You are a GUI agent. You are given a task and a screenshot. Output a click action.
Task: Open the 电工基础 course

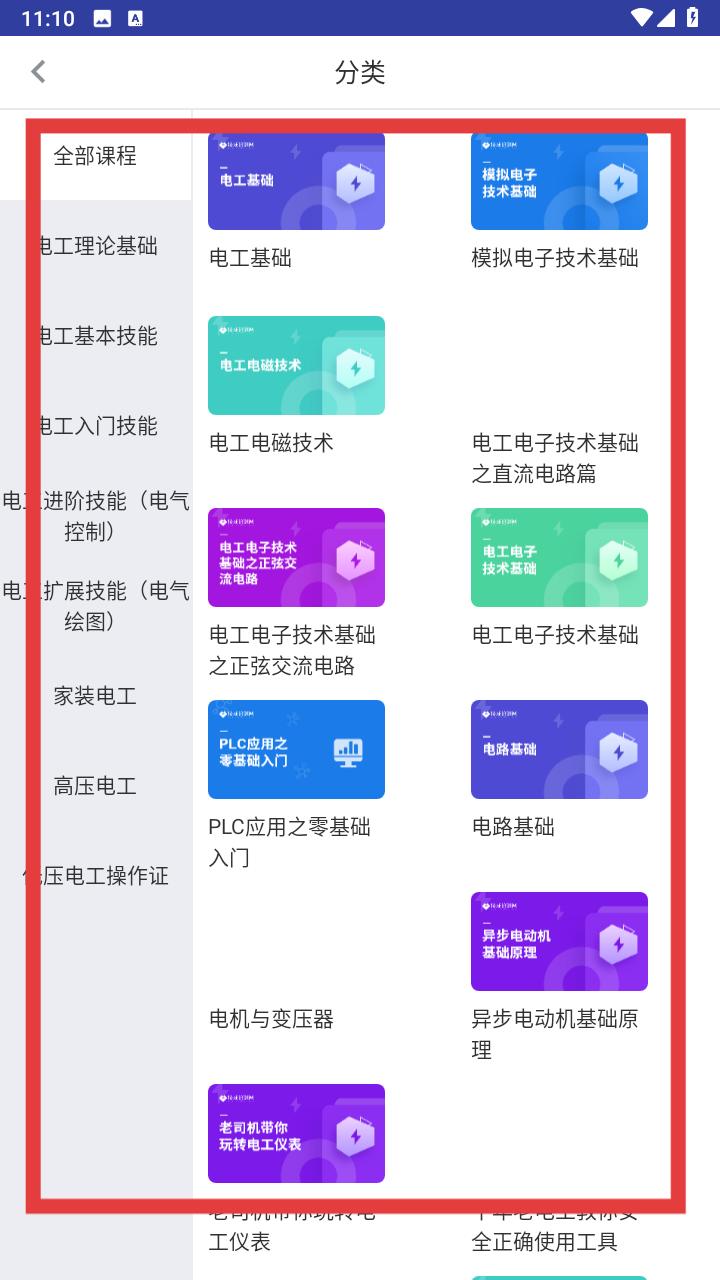click(x=296, y=202)
